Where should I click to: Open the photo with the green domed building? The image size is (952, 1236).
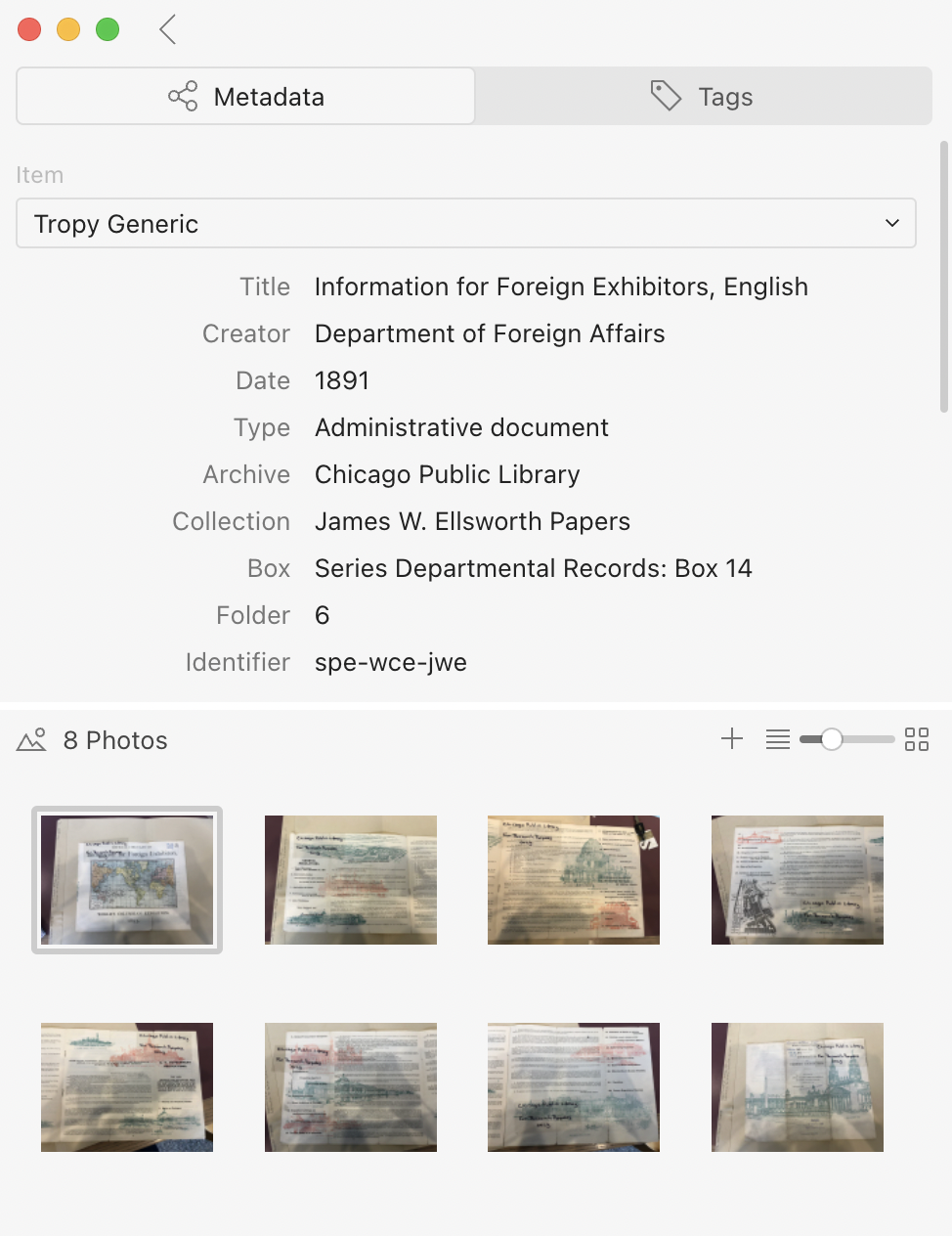click(574, 880)
